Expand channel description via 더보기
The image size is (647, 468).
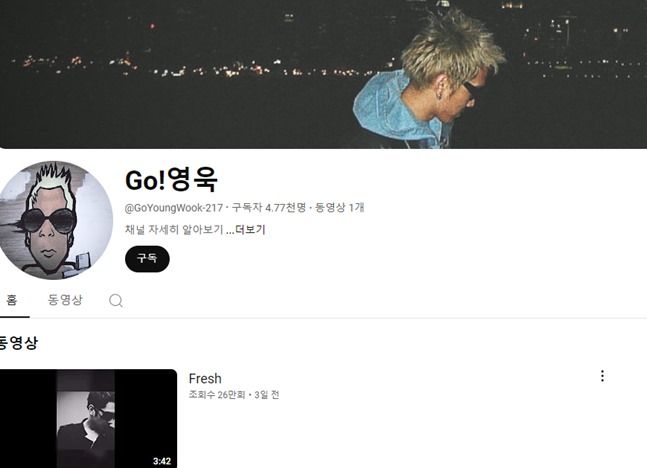pos(246,230)
